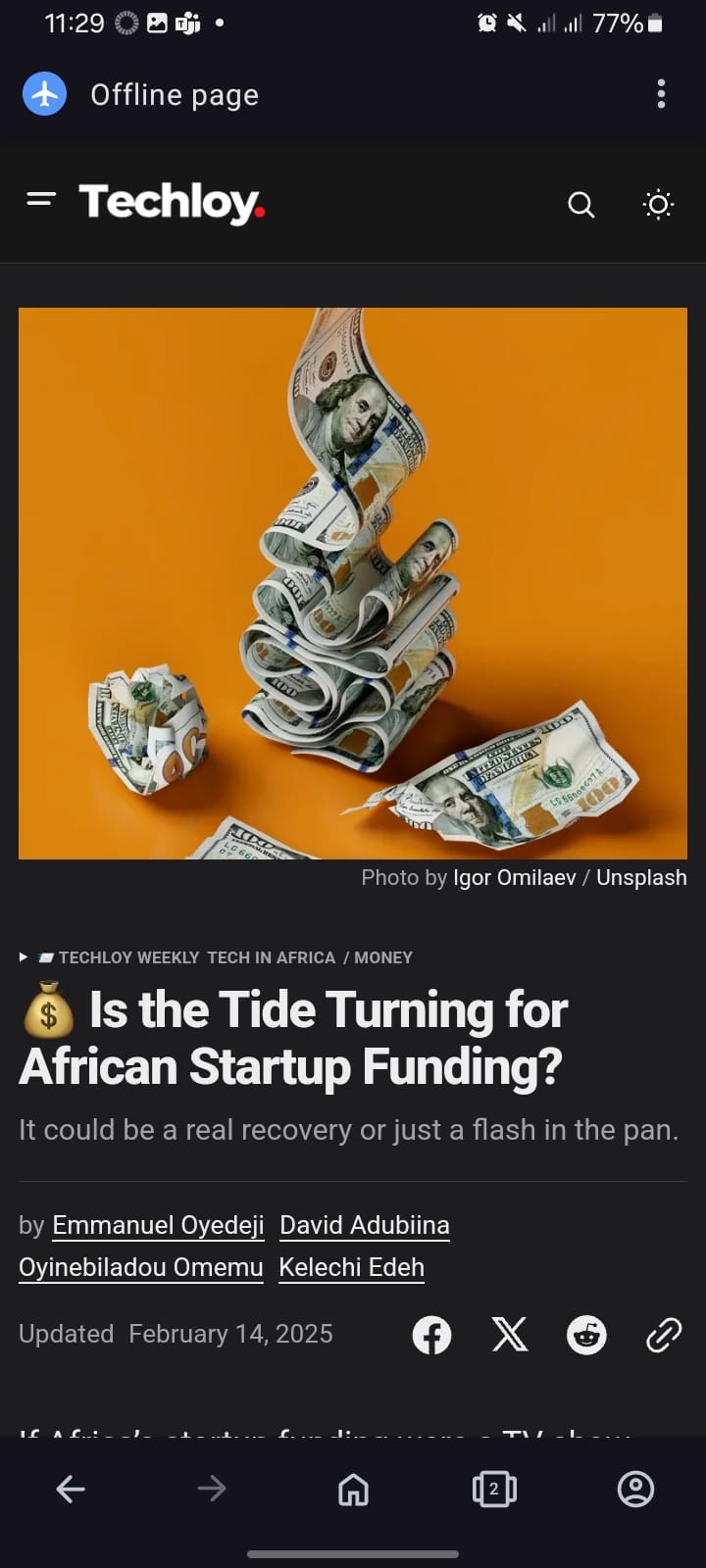Share the article on X
706x1568 pixels.
(509, 1335)
